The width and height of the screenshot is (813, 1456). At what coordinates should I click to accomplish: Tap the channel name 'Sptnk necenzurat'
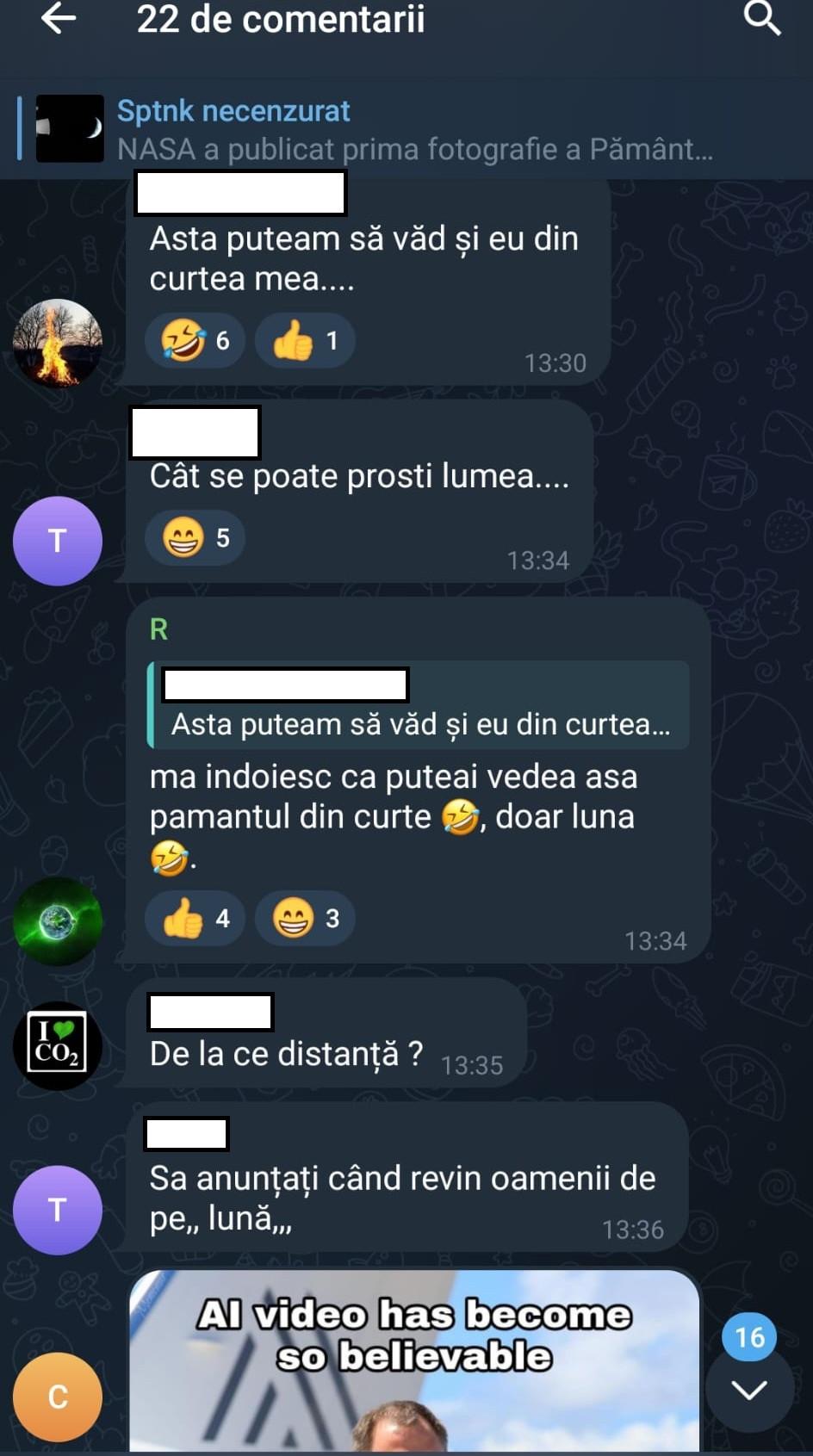pyautogui.click(x=233, y=110)
